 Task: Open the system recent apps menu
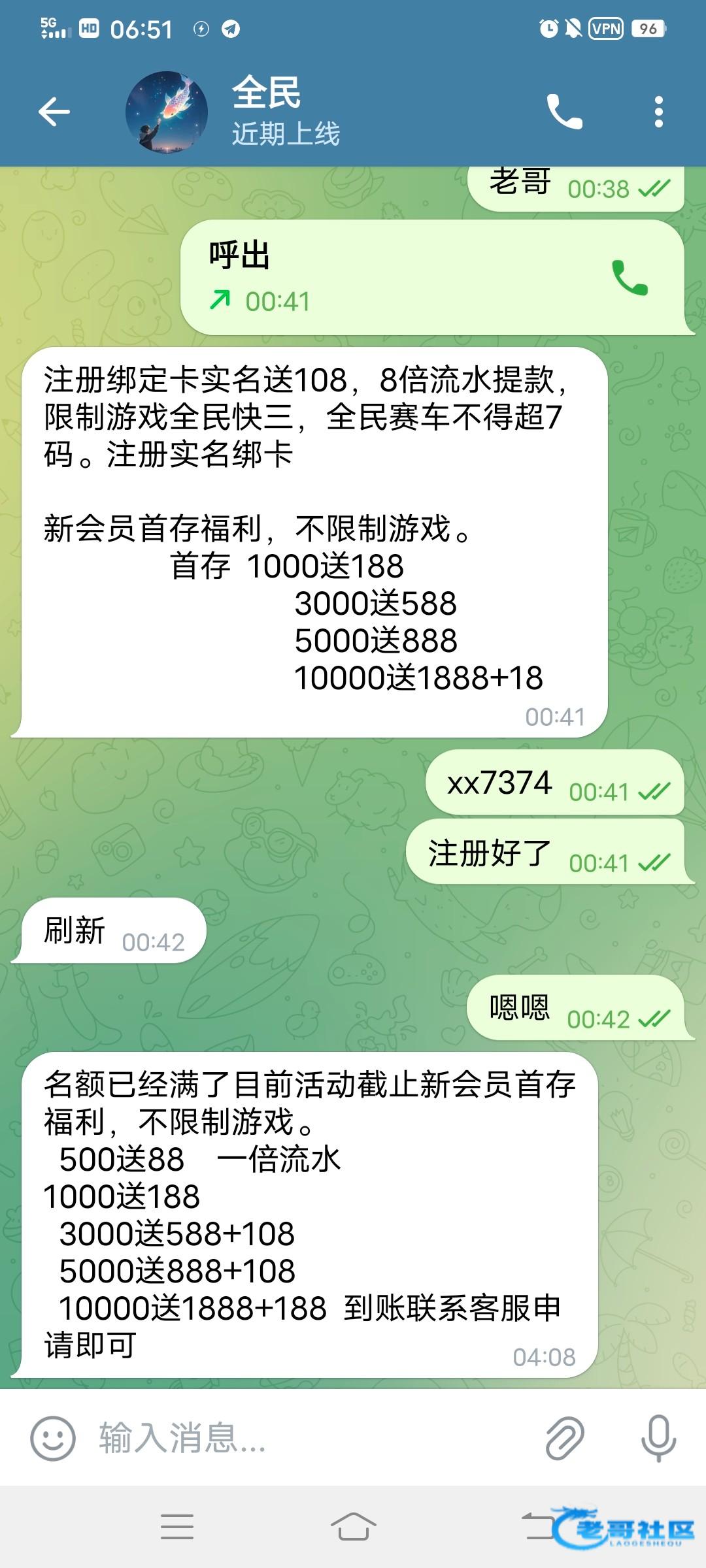coord(176,1527)
